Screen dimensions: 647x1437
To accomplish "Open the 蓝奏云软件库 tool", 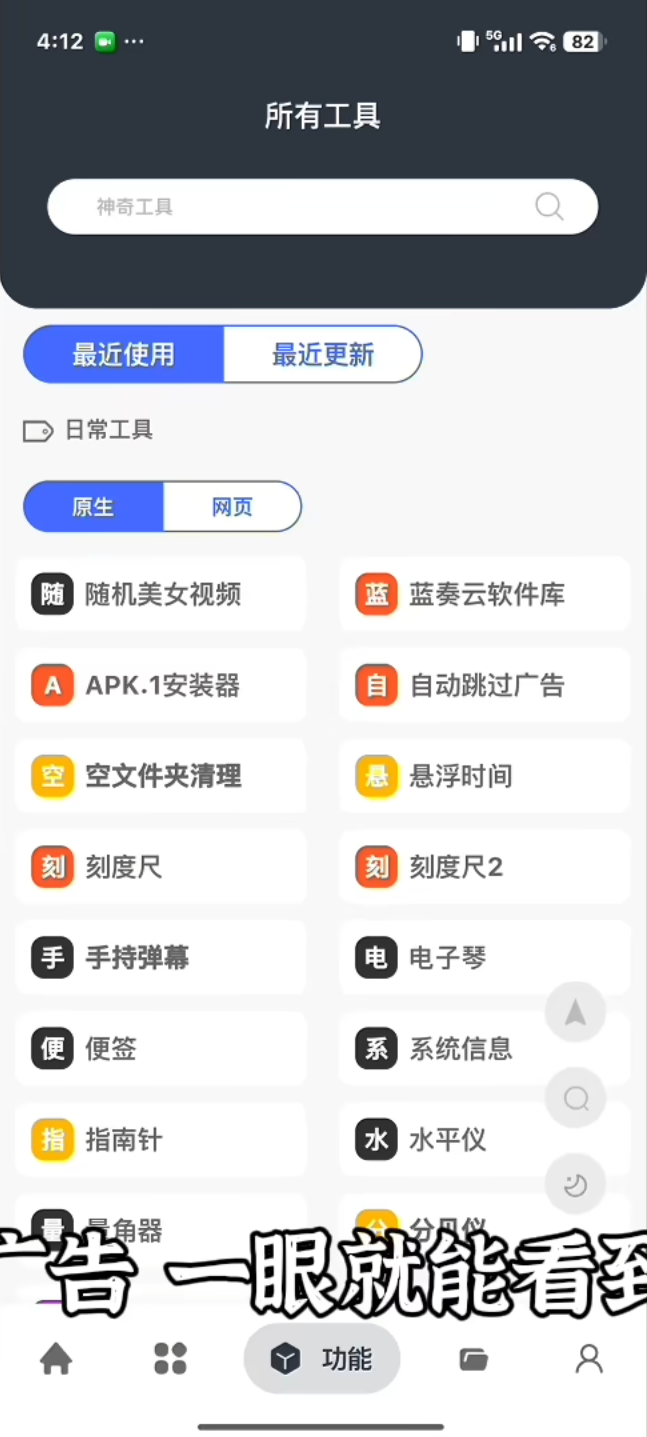I will click(485, 595).
